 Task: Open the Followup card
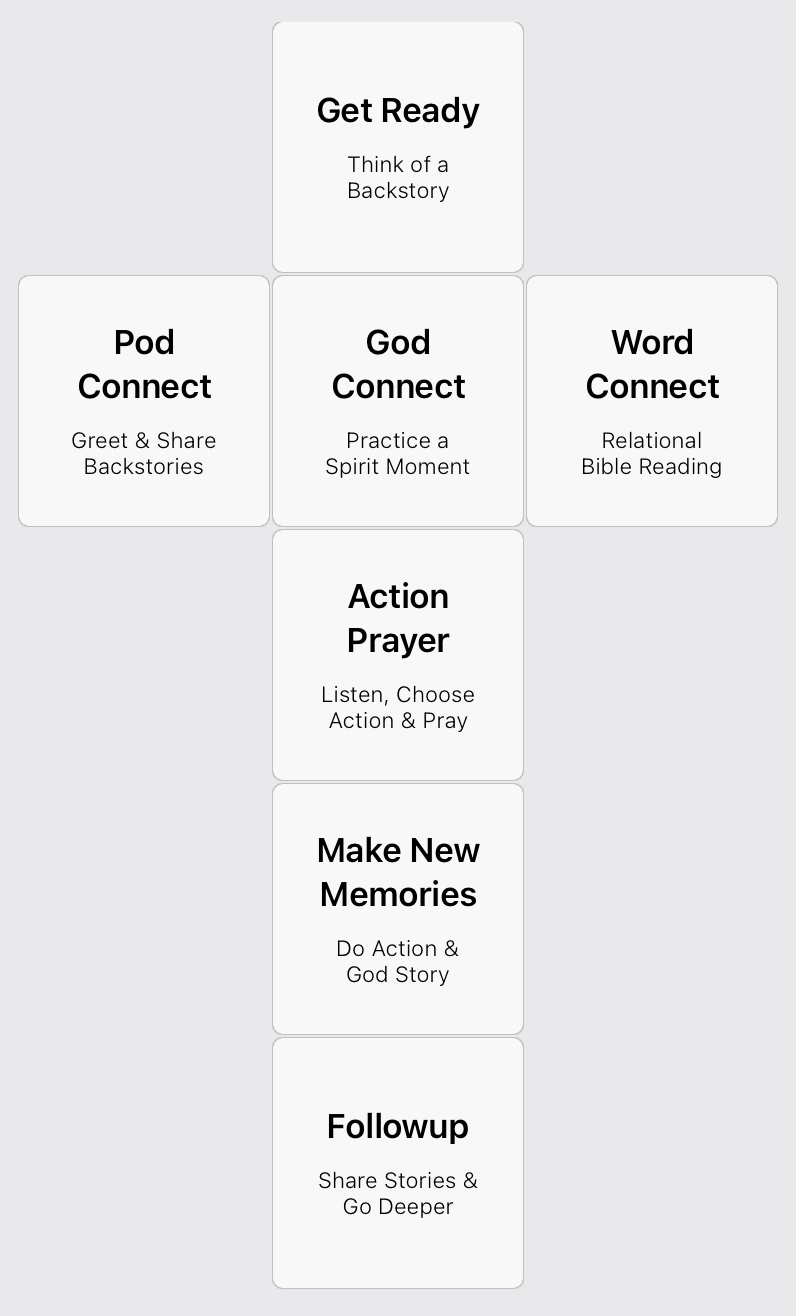(x=398, y=1163)
